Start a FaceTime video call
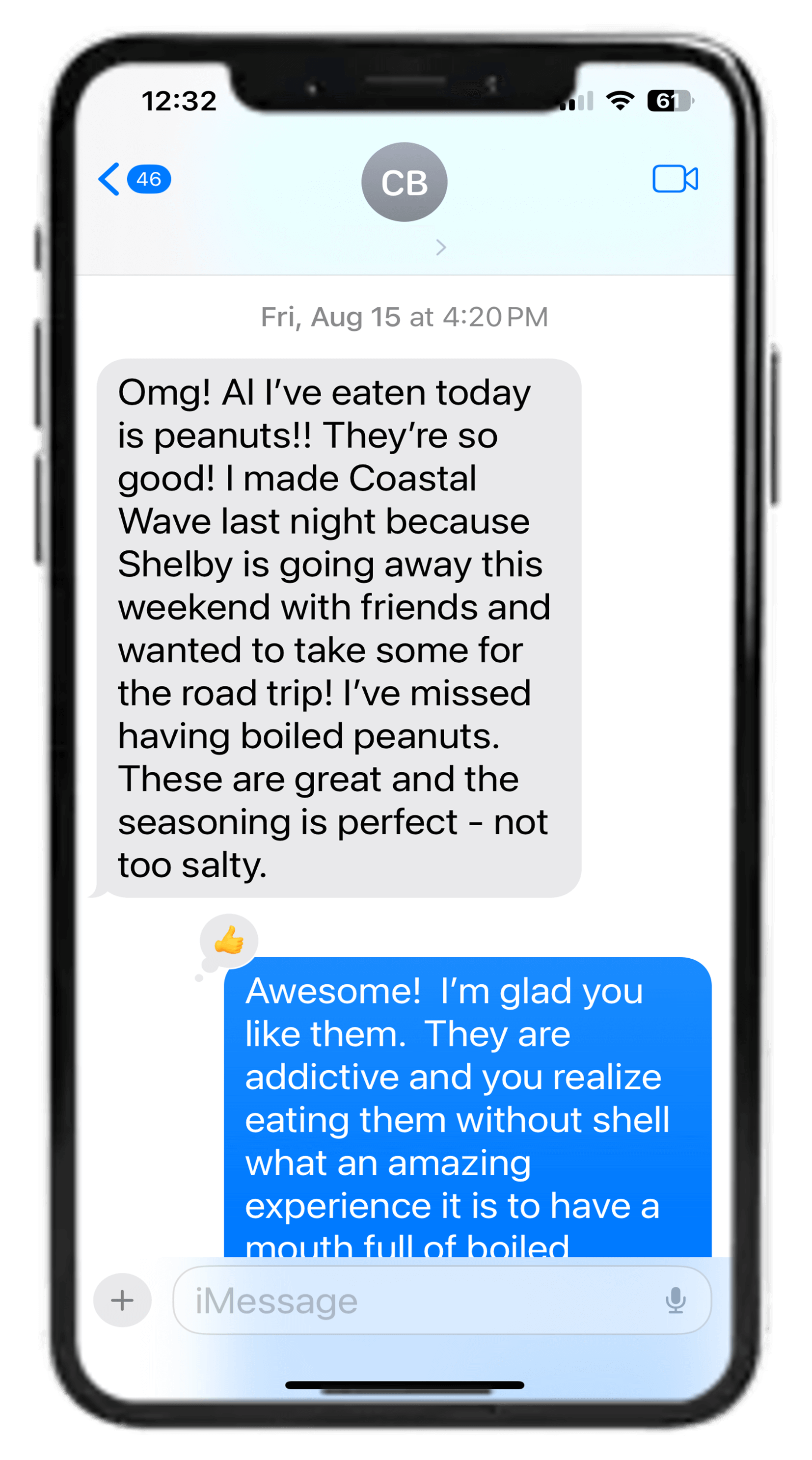This screenshot has height=1460, width=812. pos(675,179)
